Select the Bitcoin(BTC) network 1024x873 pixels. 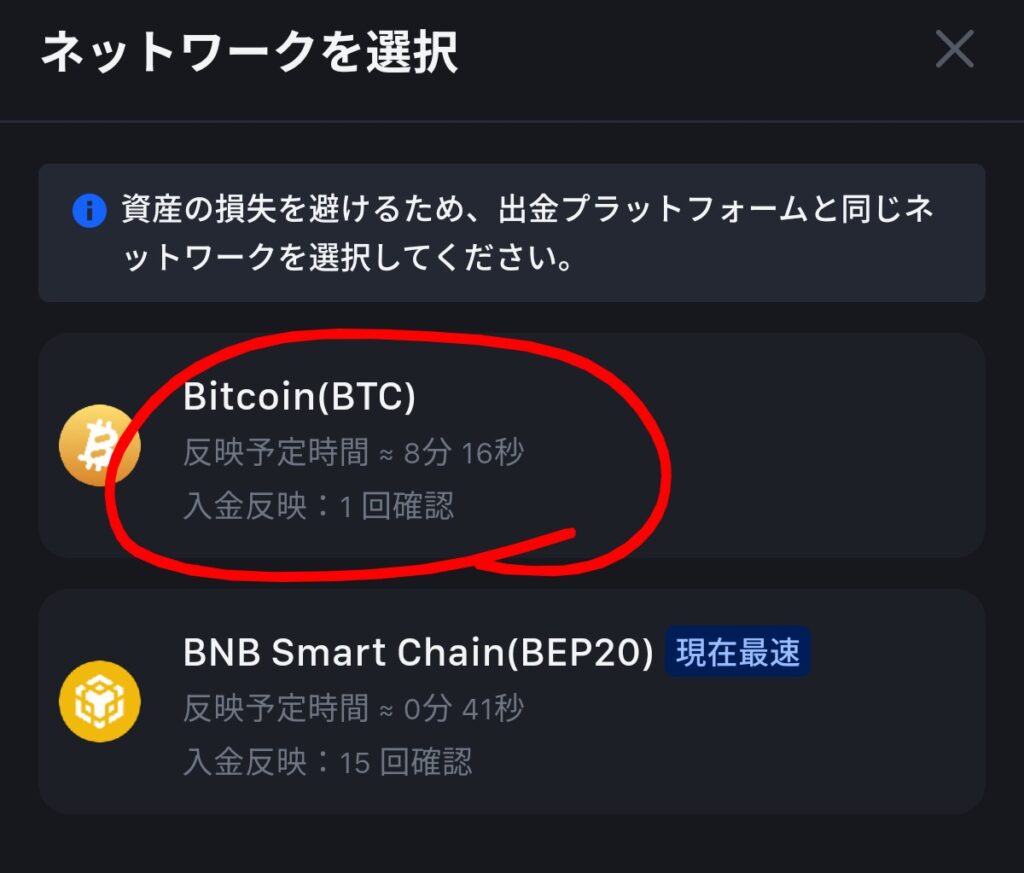coord(510,445)
